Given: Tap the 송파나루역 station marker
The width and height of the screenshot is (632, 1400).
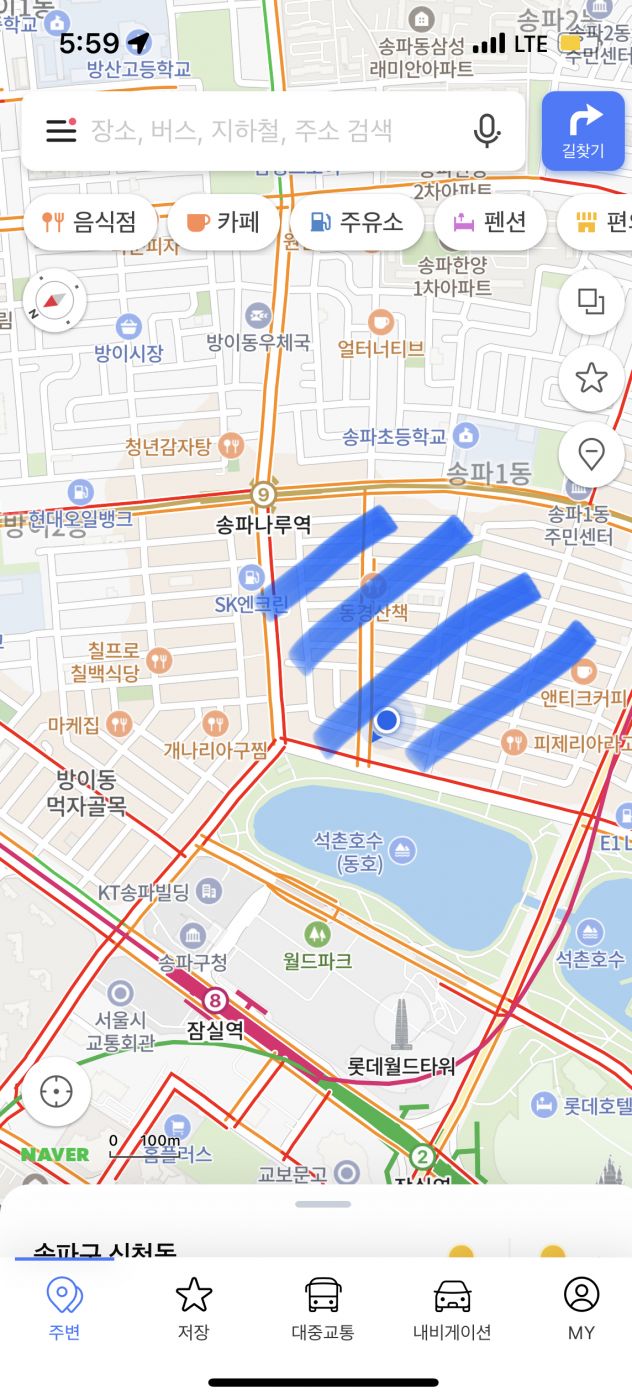Looking at the screenshot, I should 263,494.
